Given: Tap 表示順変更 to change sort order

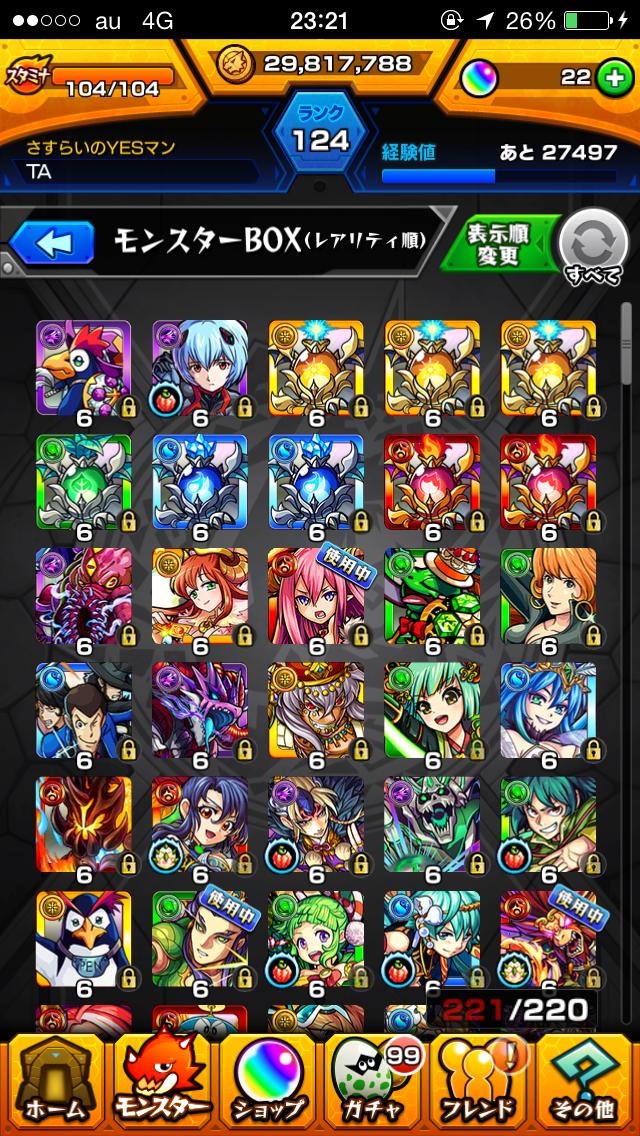Looking at the screenshot, I should [x=496, y=243].
